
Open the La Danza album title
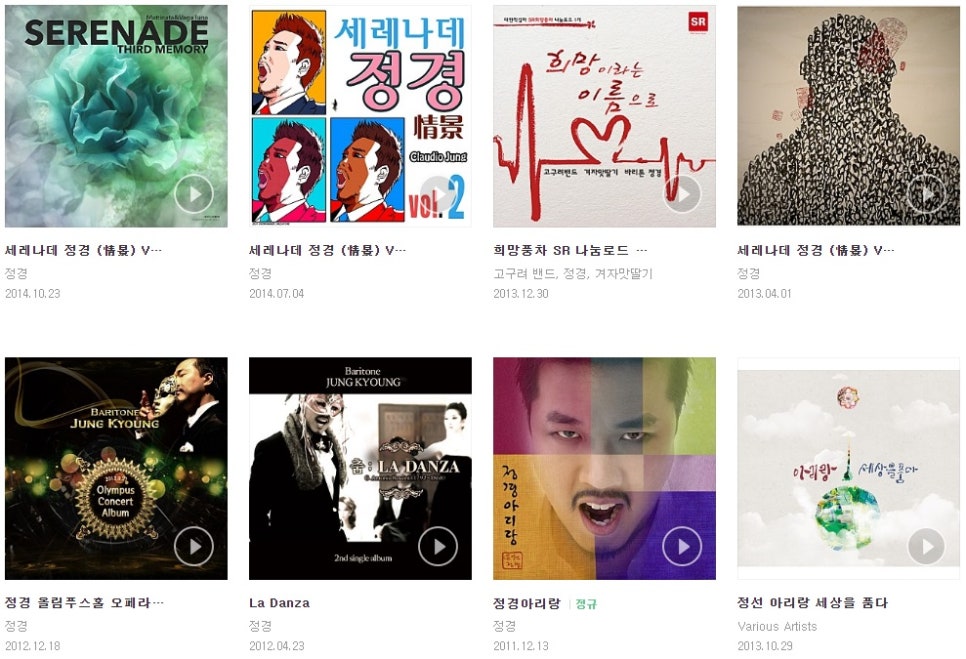click(x=279, y=603)
